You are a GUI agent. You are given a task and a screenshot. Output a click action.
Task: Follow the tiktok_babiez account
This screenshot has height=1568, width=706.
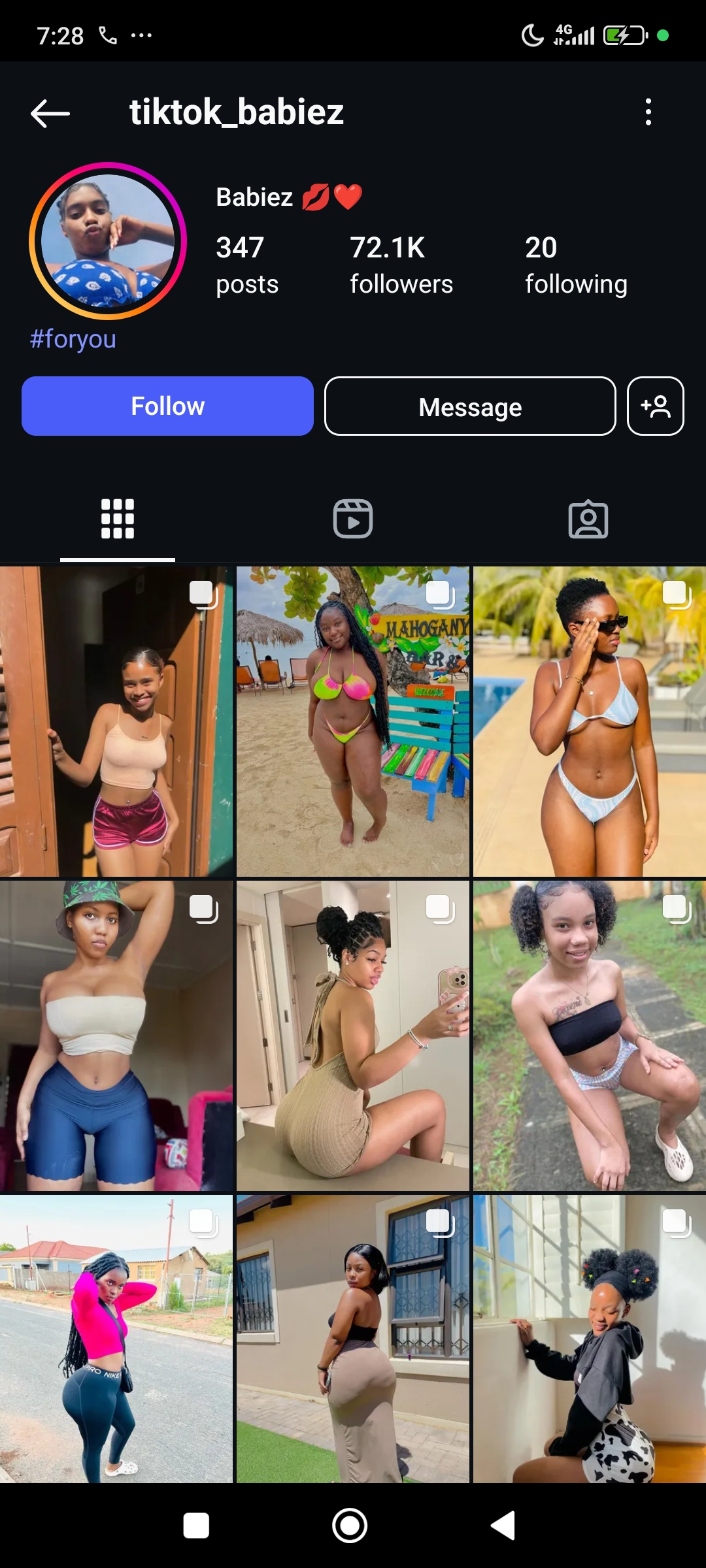167,406
